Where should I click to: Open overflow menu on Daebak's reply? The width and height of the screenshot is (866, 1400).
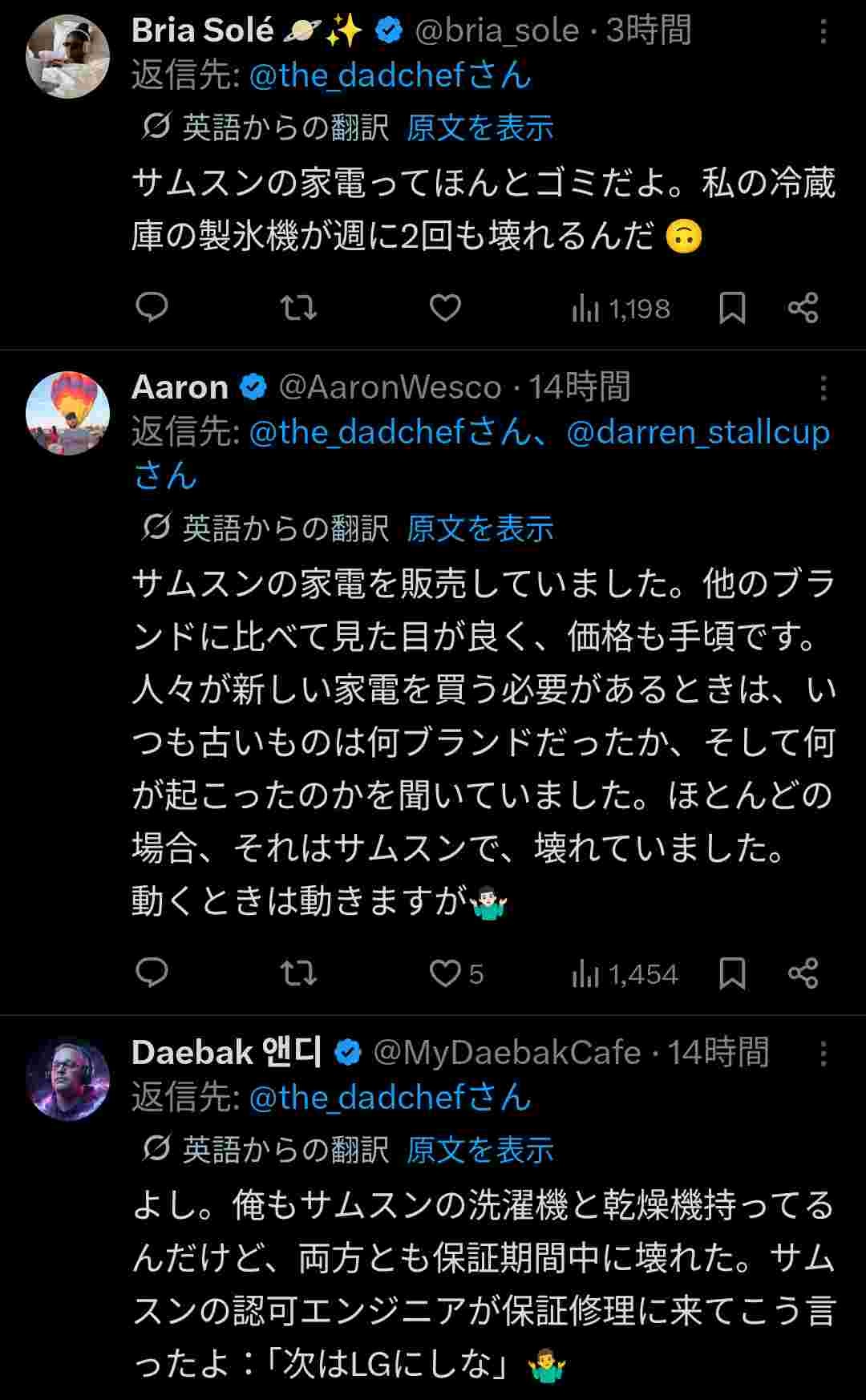point(823,1054)
